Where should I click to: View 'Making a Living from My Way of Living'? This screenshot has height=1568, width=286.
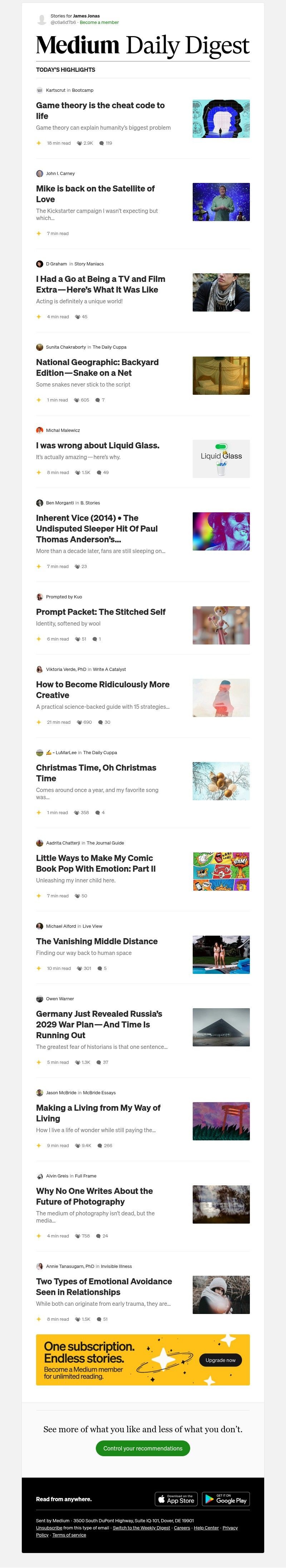pos(98,1113)
